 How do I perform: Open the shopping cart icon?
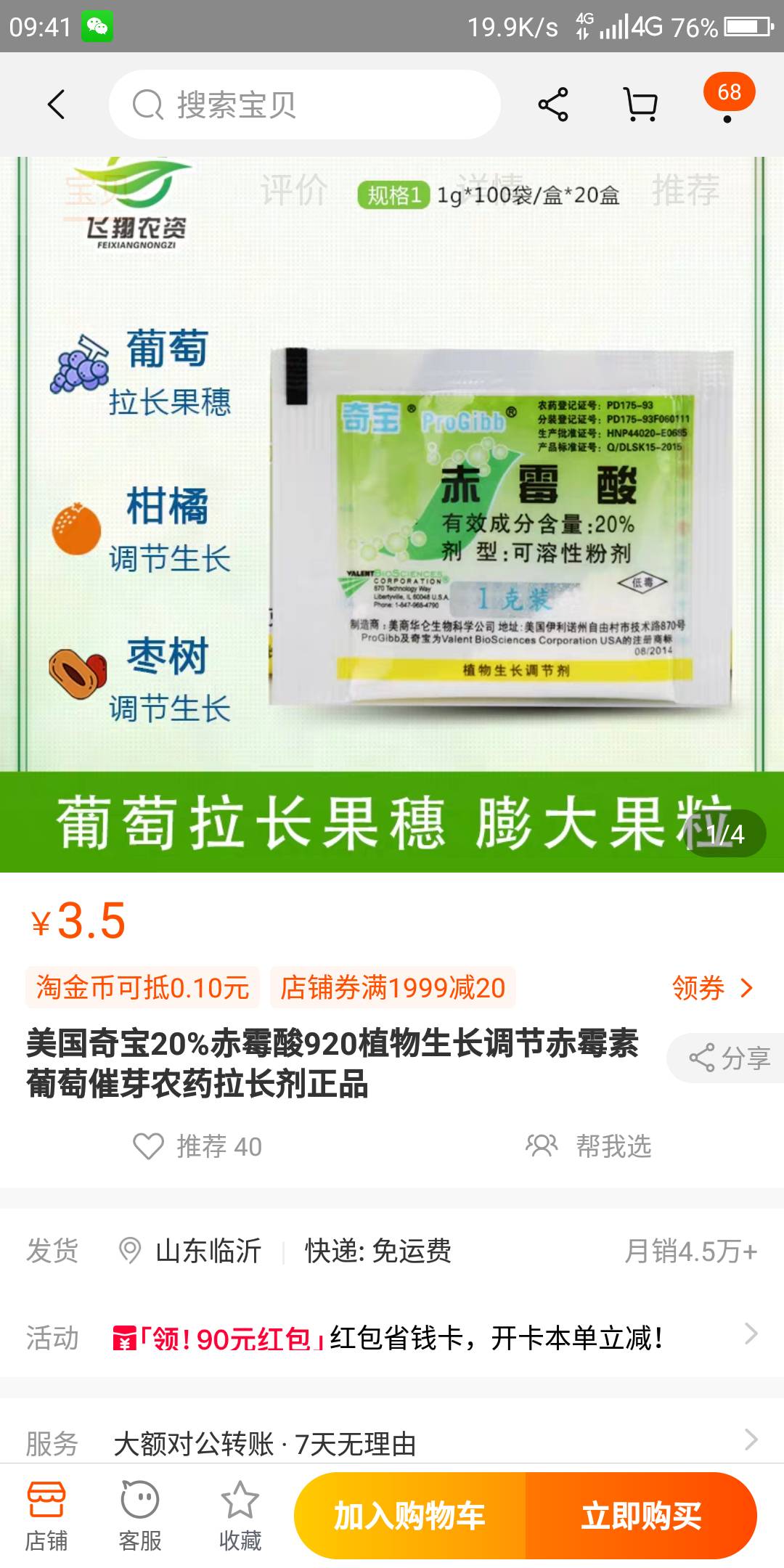[641, 105]
